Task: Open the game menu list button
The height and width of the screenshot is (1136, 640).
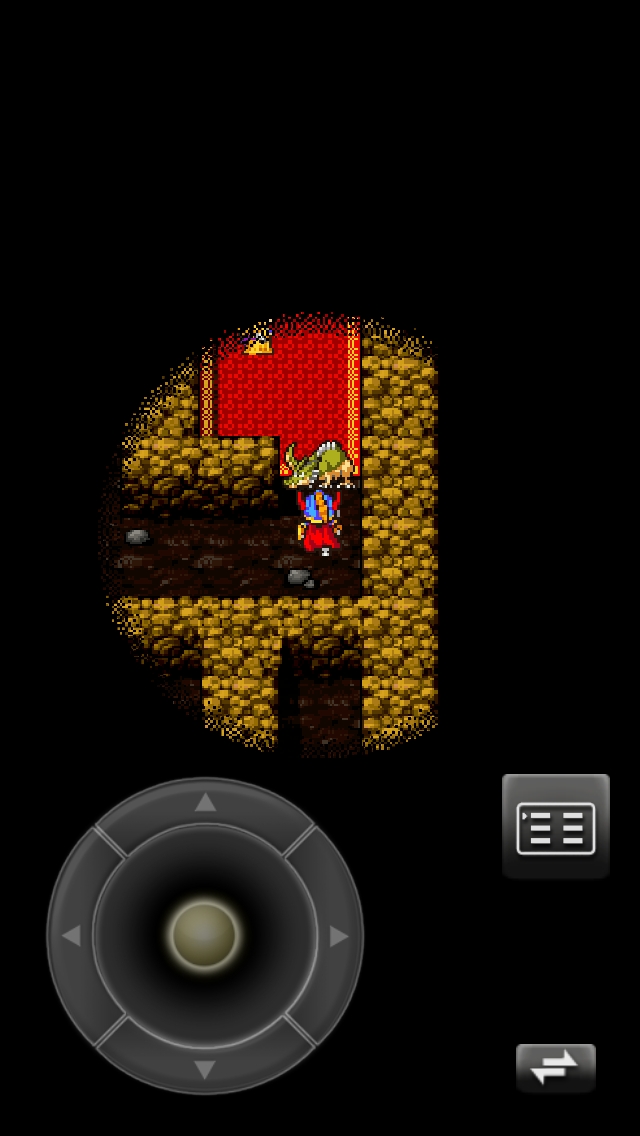Action: pyautogui.click(x=555, y=827)
